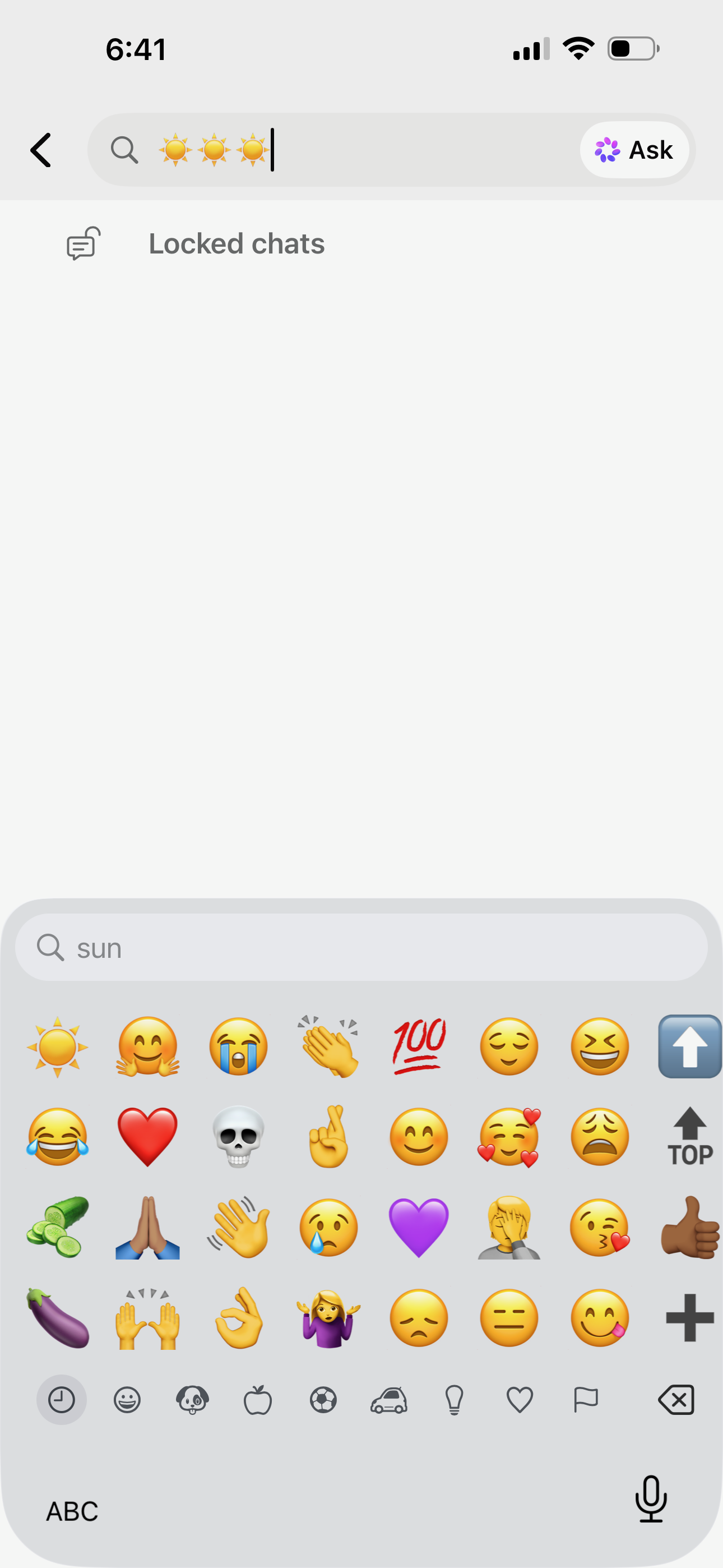Switch to travel emoji category

[x=389, y=1400]
